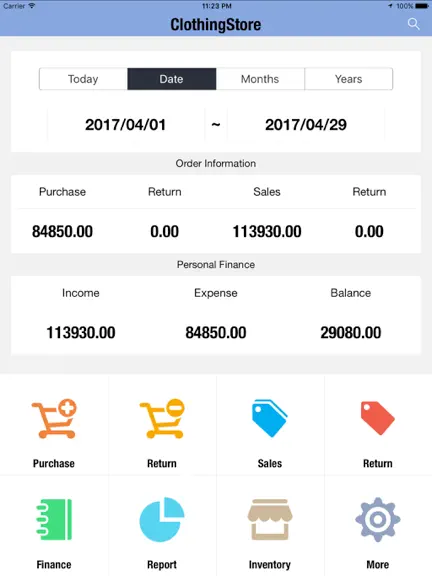Change the start date 2017/04/01
This screenshot has height=576, width=432.
coord(126,125)
